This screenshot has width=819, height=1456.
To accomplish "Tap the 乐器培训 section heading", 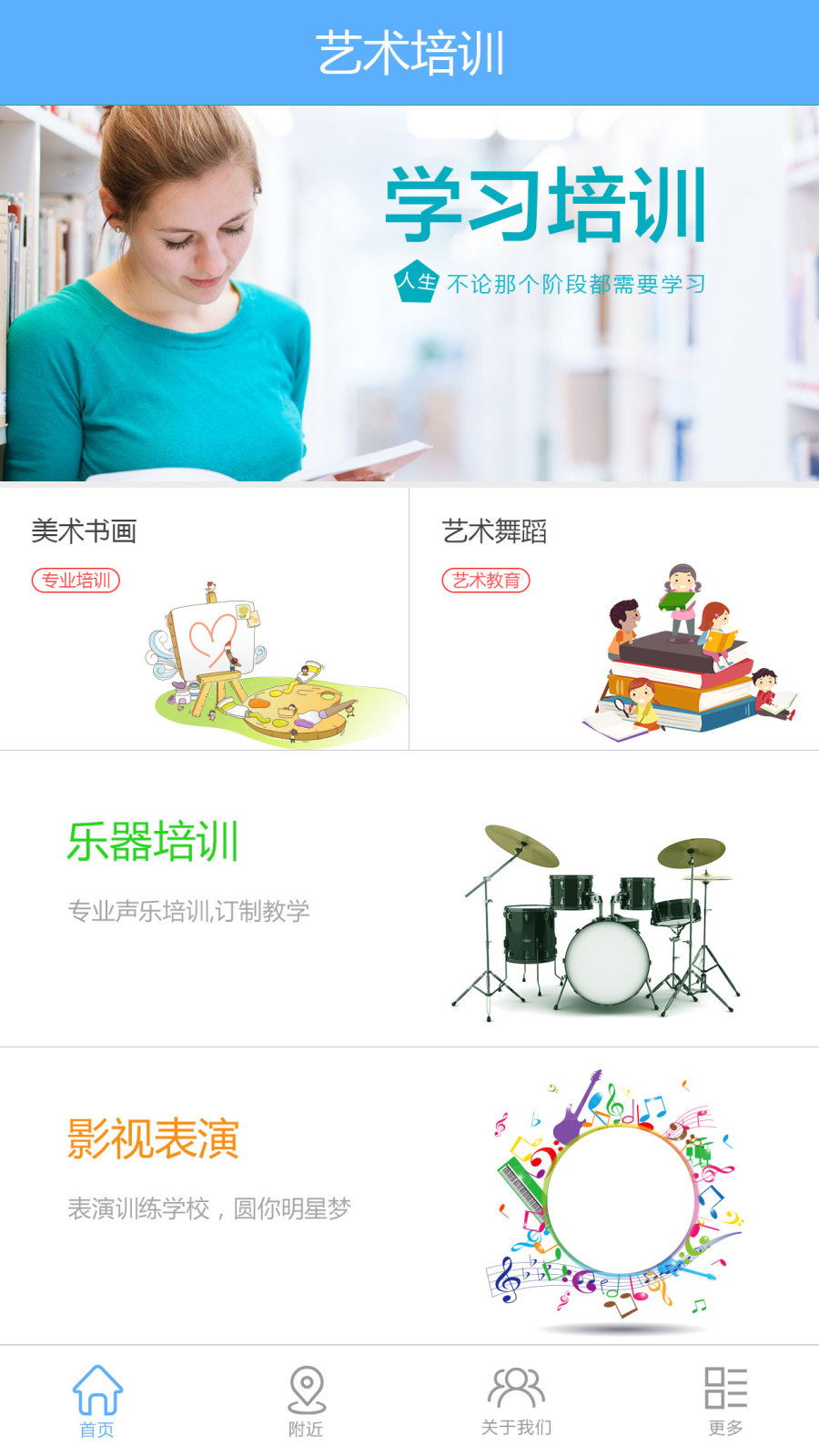I will tap(155, 842).
